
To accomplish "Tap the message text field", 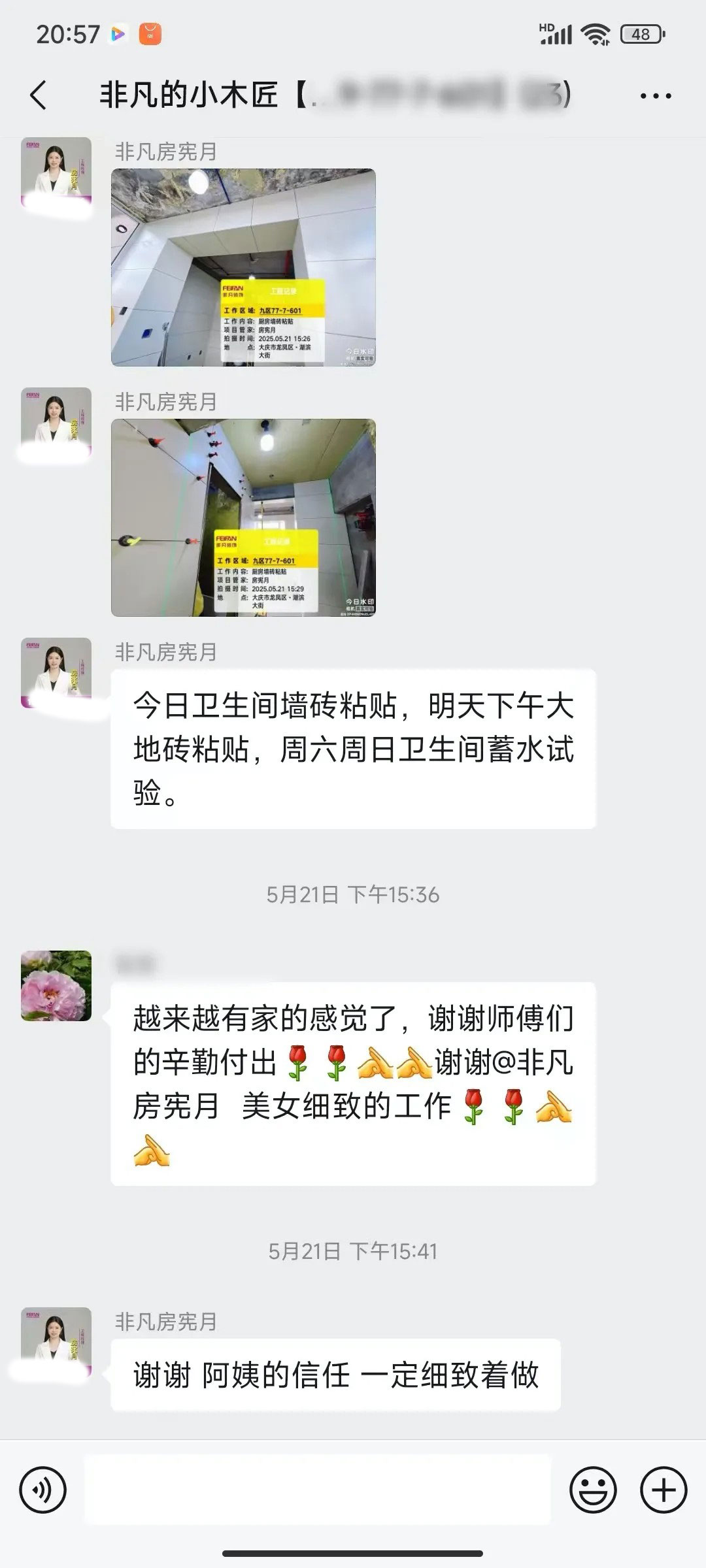I will click(318, 1490).
